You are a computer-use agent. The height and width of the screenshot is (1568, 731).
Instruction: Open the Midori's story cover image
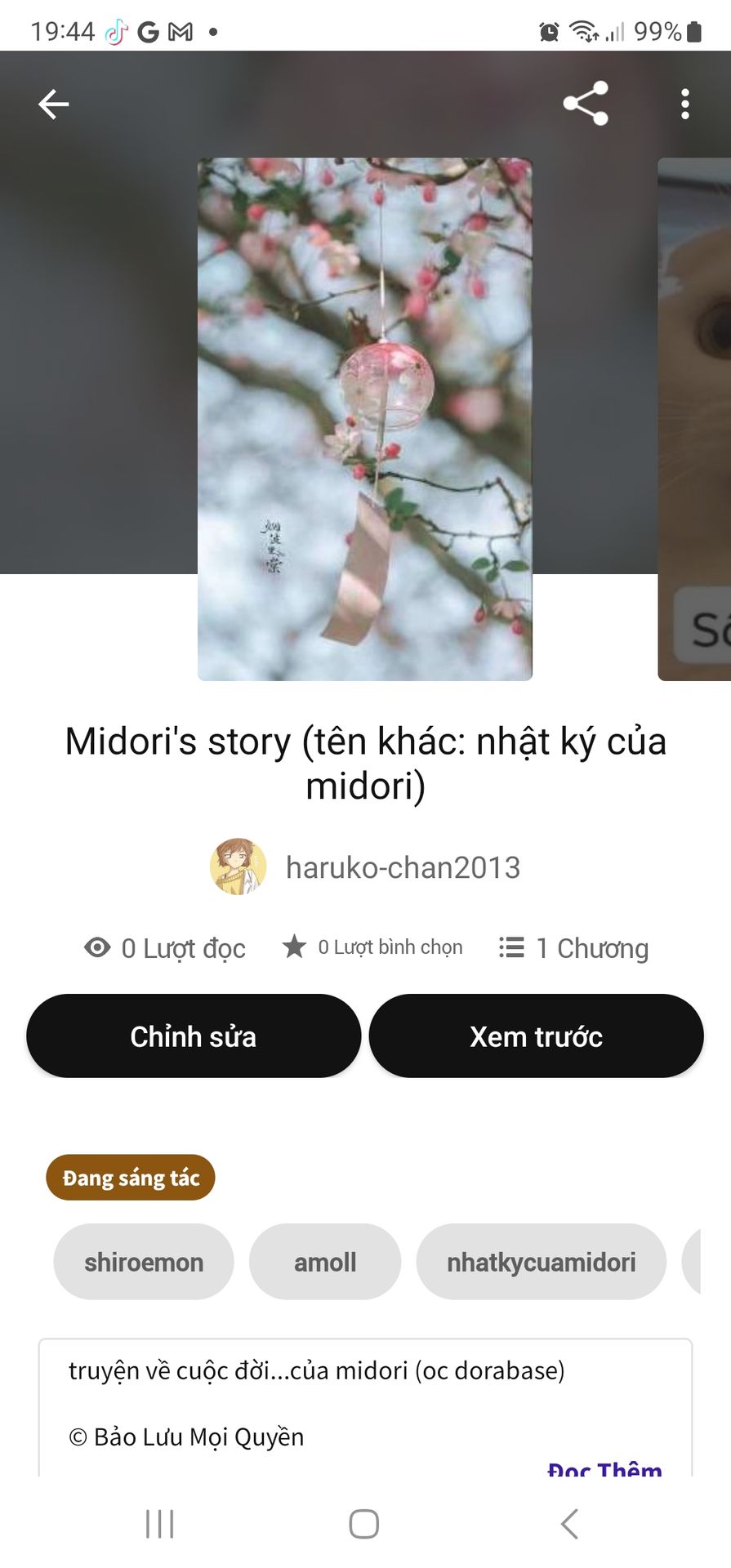coord(365,419)
